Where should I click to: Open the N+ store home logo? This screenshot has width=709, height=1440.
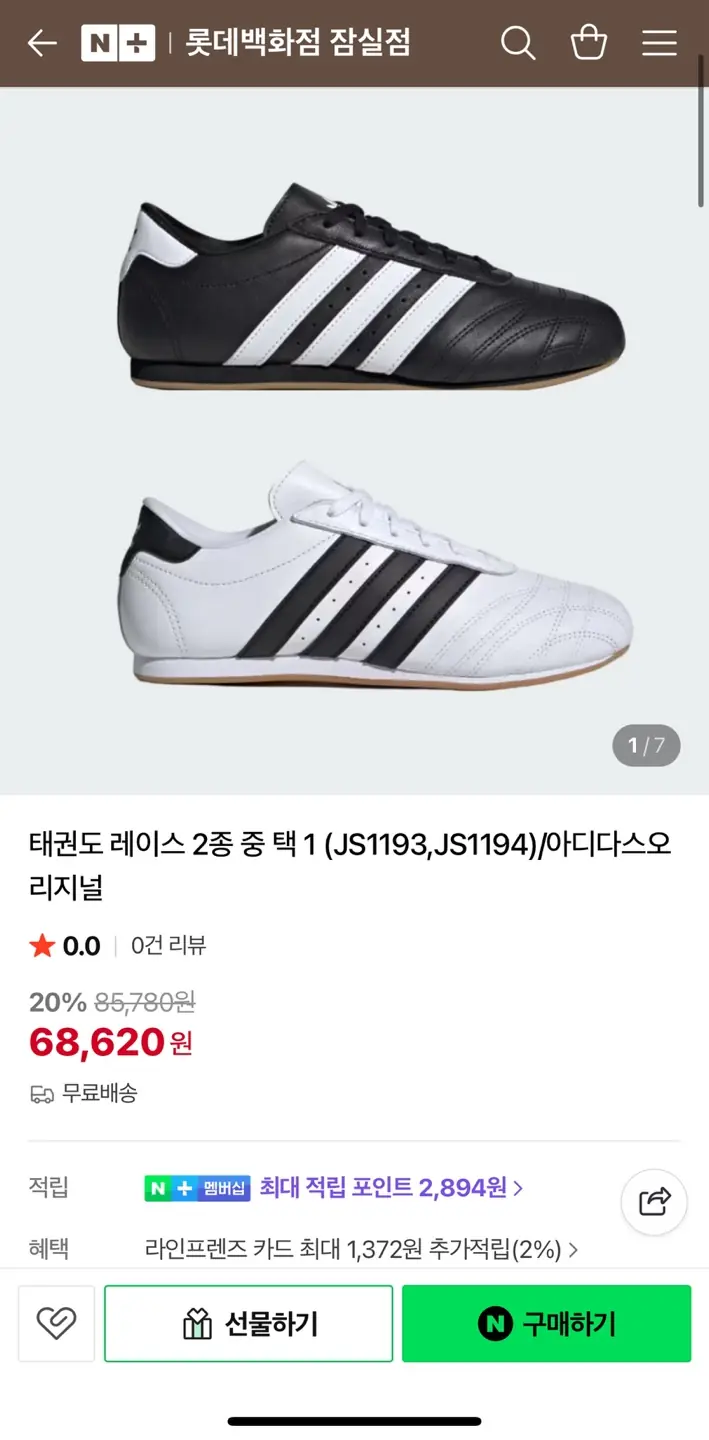coord(118,43)
